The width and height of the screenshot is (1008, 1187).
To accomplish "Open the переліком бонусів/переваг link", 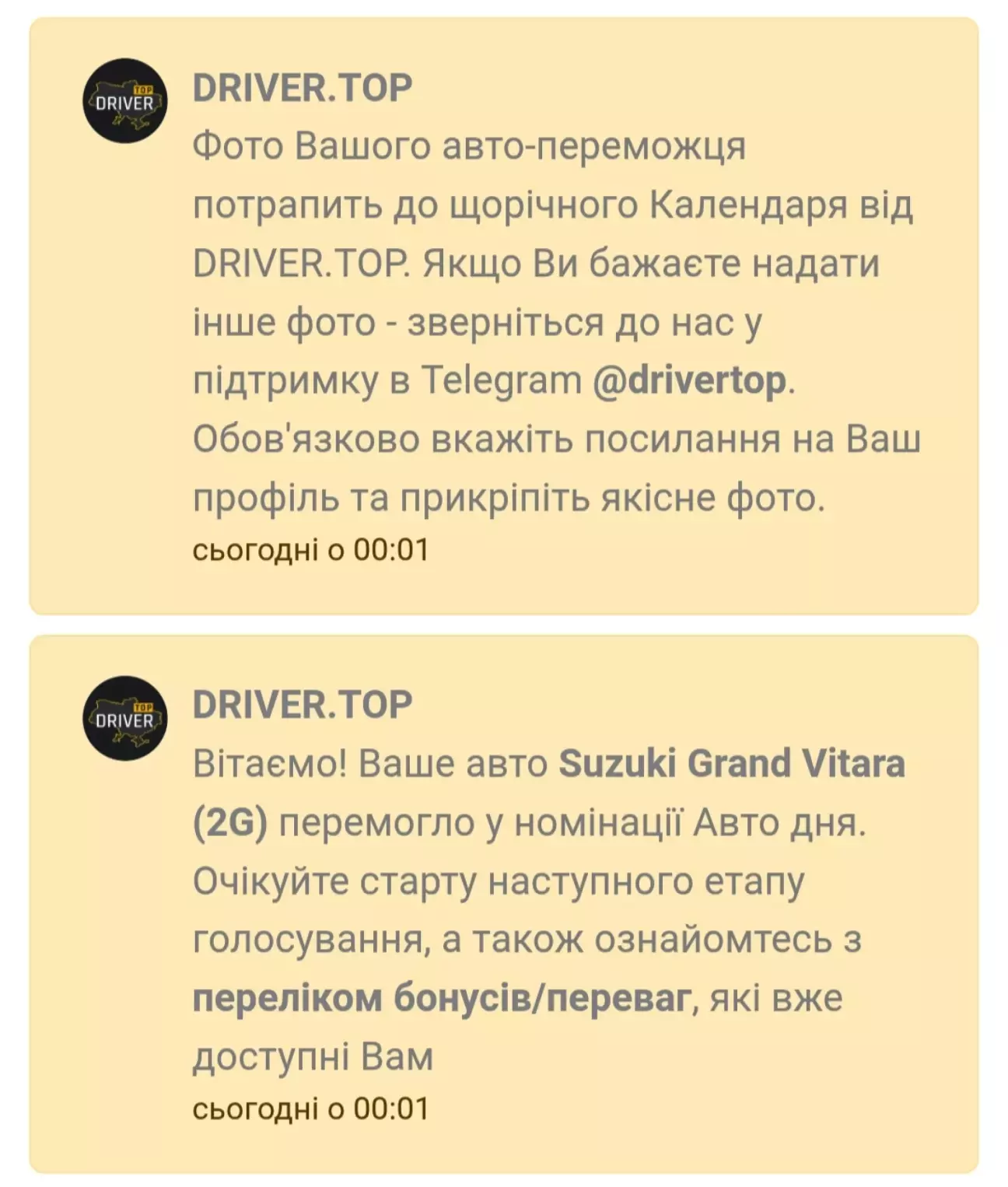I will point(441,998).
